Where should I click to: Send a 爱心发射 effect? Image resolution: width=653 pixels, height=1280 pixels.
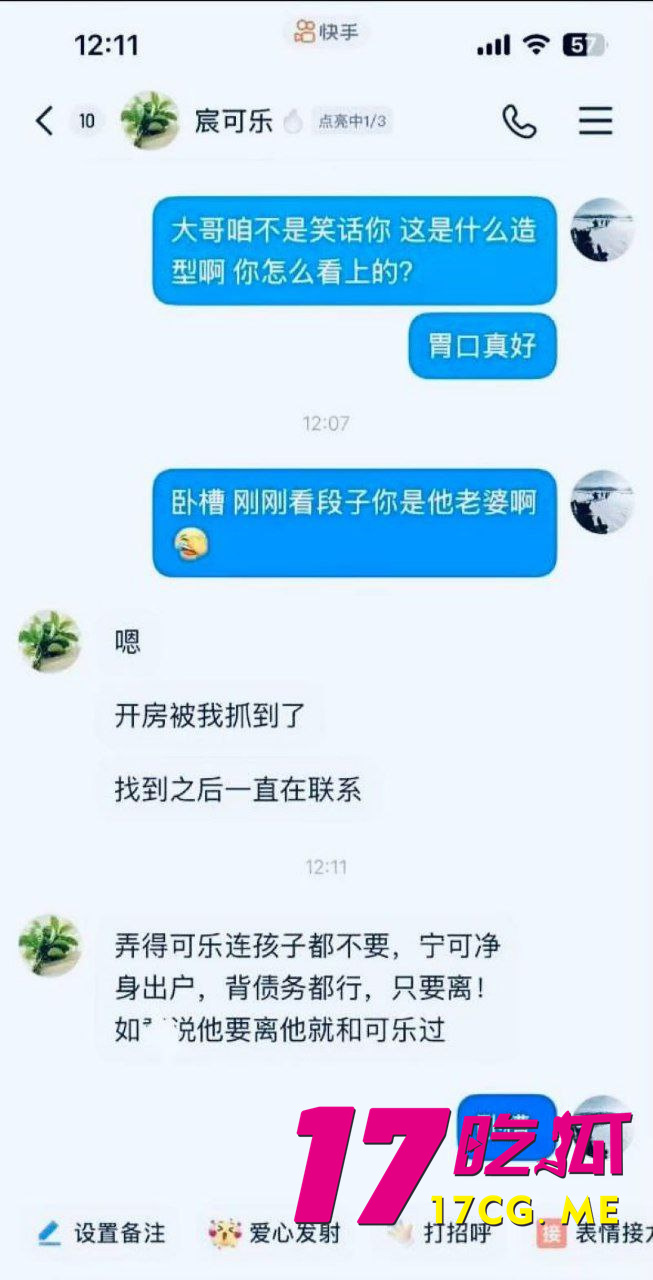[275, 1233]
